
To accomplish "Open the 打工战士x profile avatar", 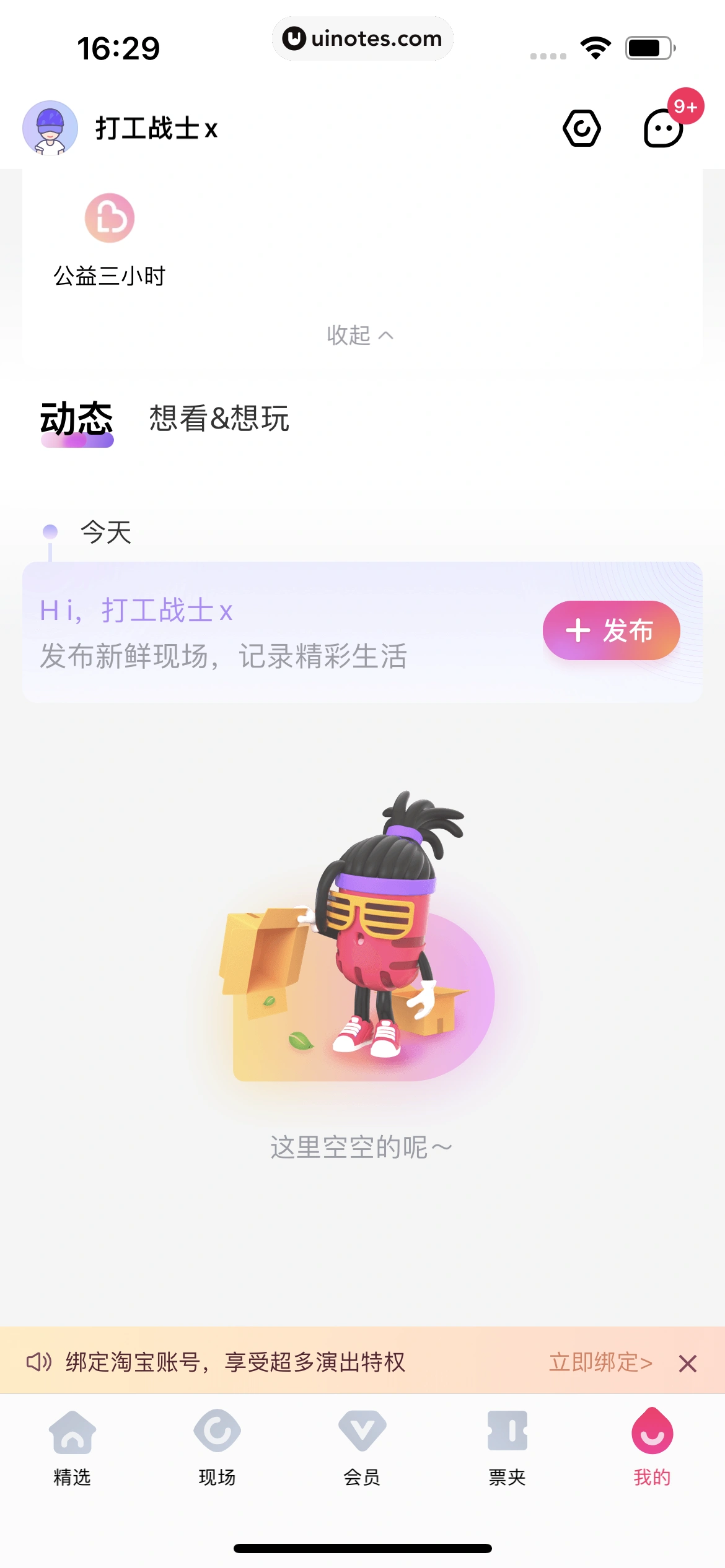I will click(50, 128).
